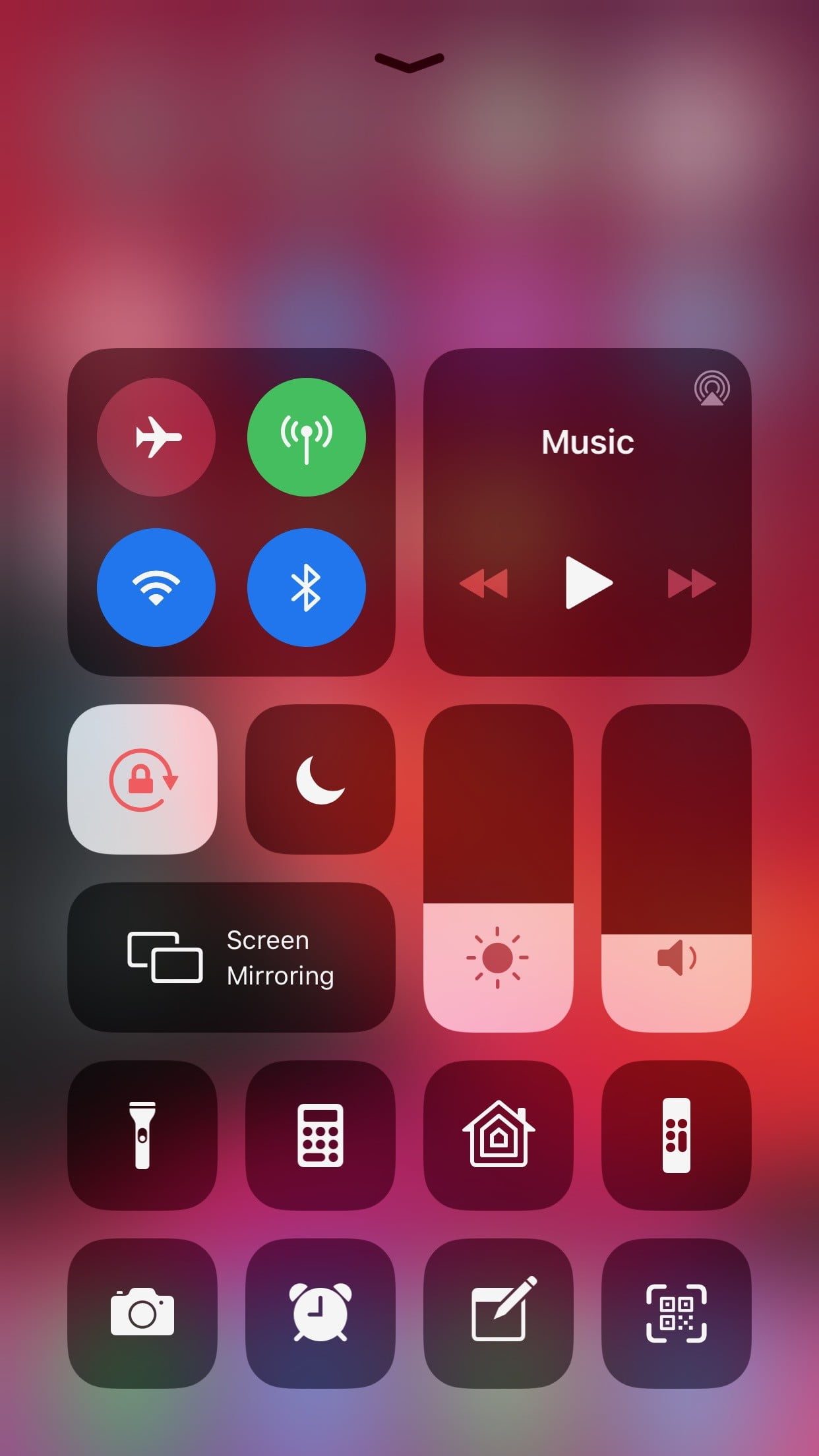
Task: Launch the Apple TV Remote
Action: (676, 1136)
